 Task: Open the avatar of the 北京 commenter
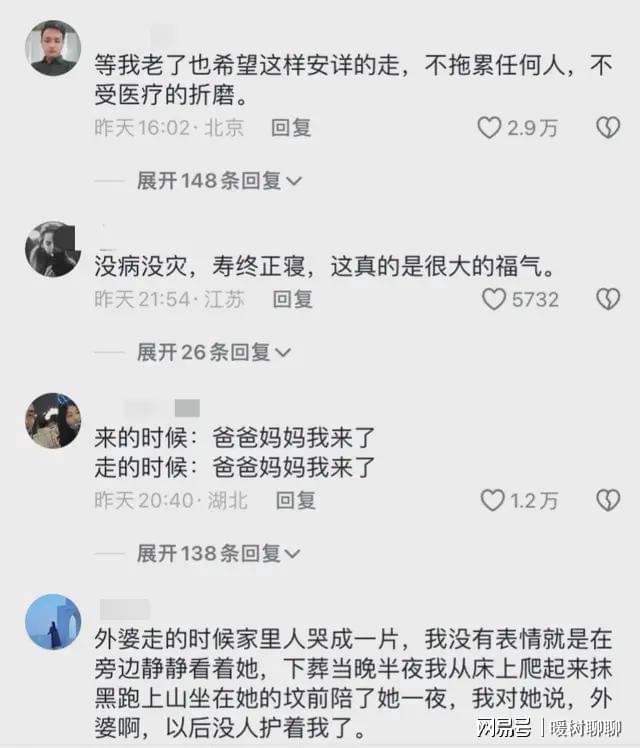[53, 48]
